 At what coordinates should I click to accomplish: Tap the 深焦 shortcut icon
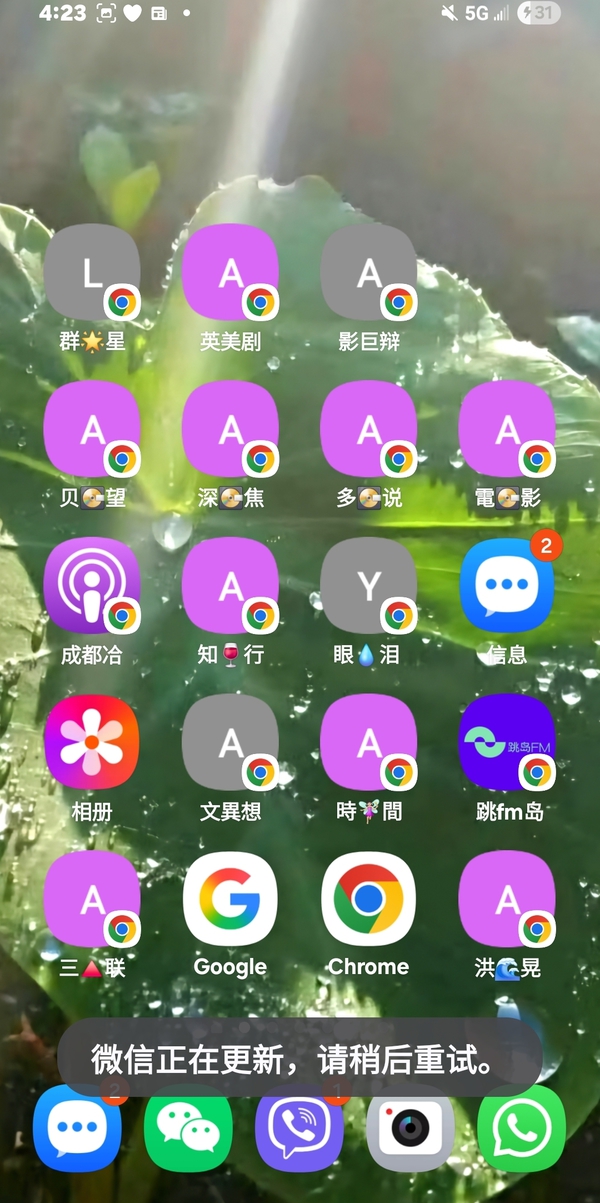coord(231,430)
